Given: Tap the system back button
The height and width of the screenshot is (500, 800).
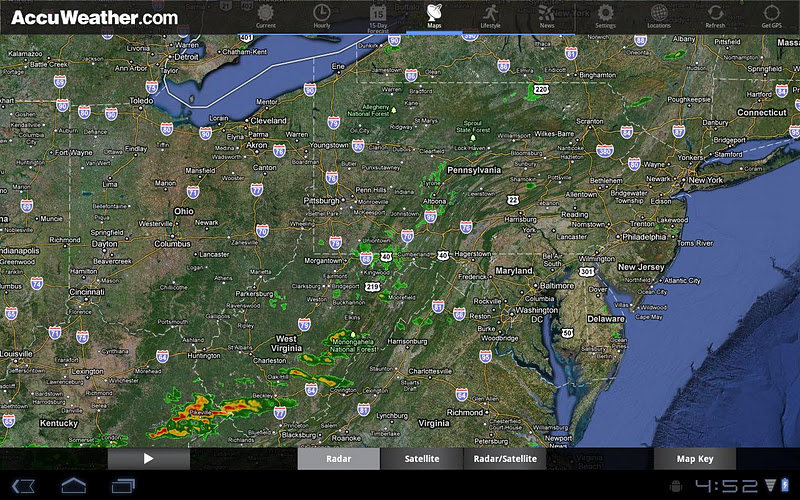Looking at the screenshot, I should [x=26, y=486].
